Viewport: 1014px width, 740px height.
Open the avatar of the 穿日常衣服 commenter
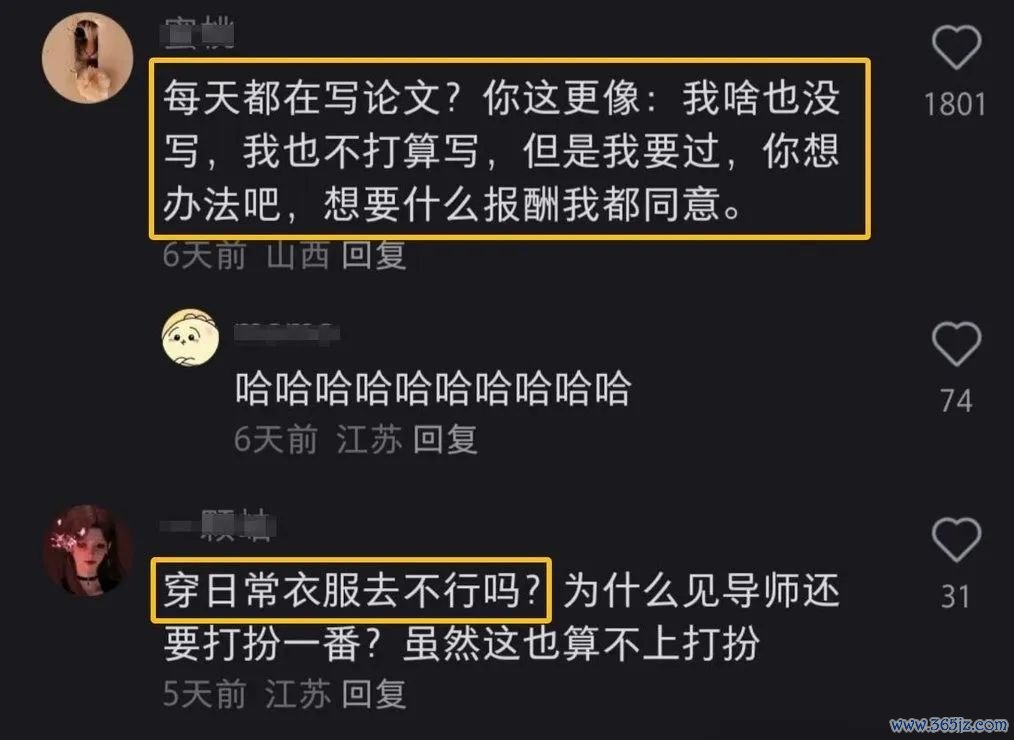[x=87, y=551]
